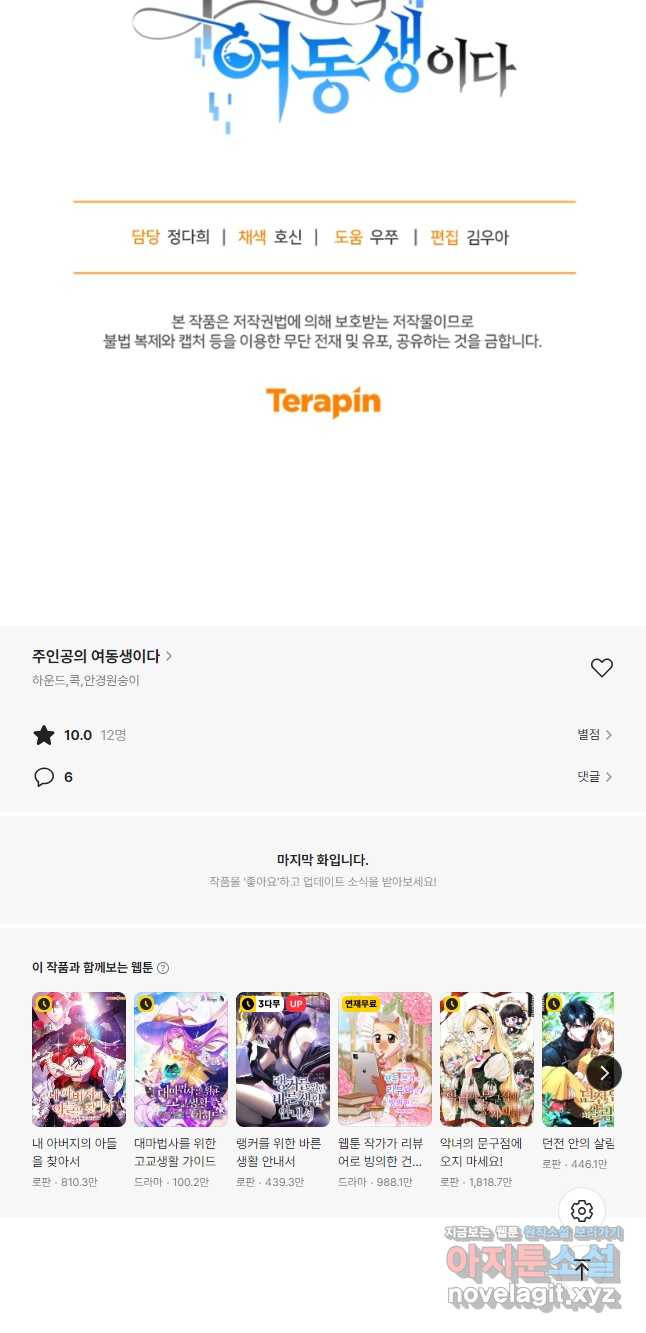The image size is (646, 1333).
Task: Show info about 이 작품과 함께보는 웹툰
Action: pos(163,968)
